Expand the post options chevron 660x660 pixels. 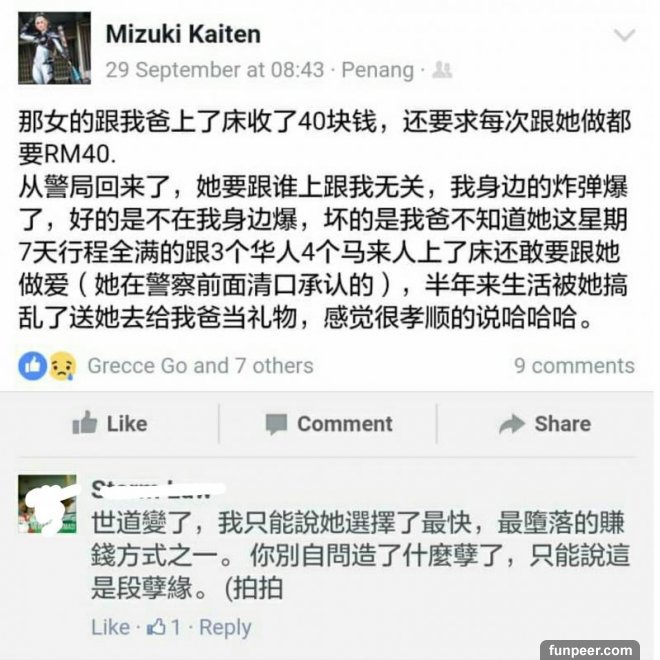pyautogui.click(x=624, y=37)
